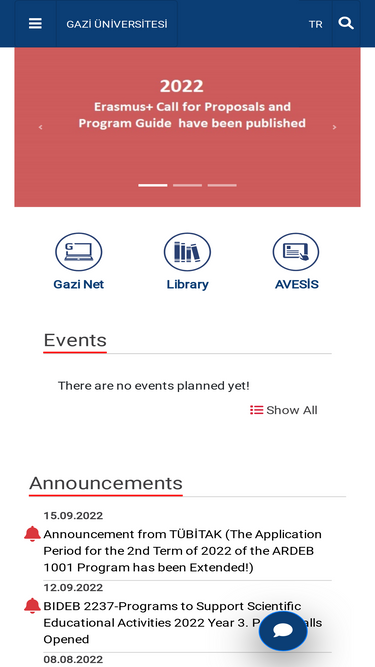Open the hamburger menu

(x=35, y=23)
